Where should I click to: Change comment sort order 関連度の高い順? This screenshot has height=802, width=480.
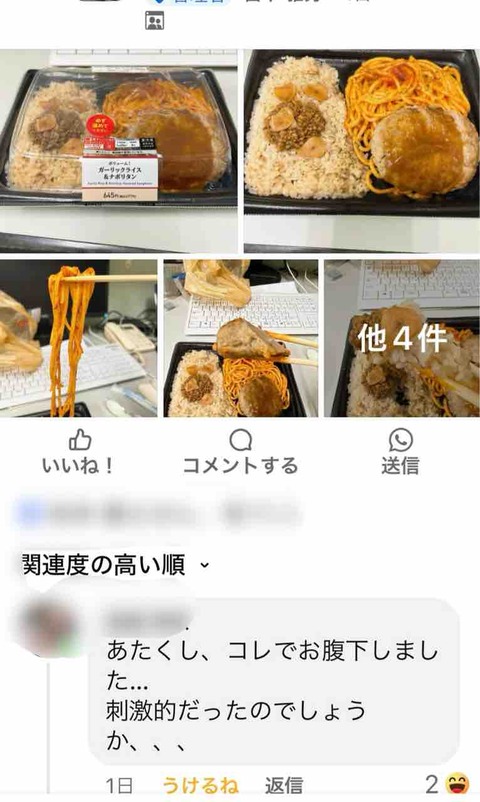(x=116, y=565)
